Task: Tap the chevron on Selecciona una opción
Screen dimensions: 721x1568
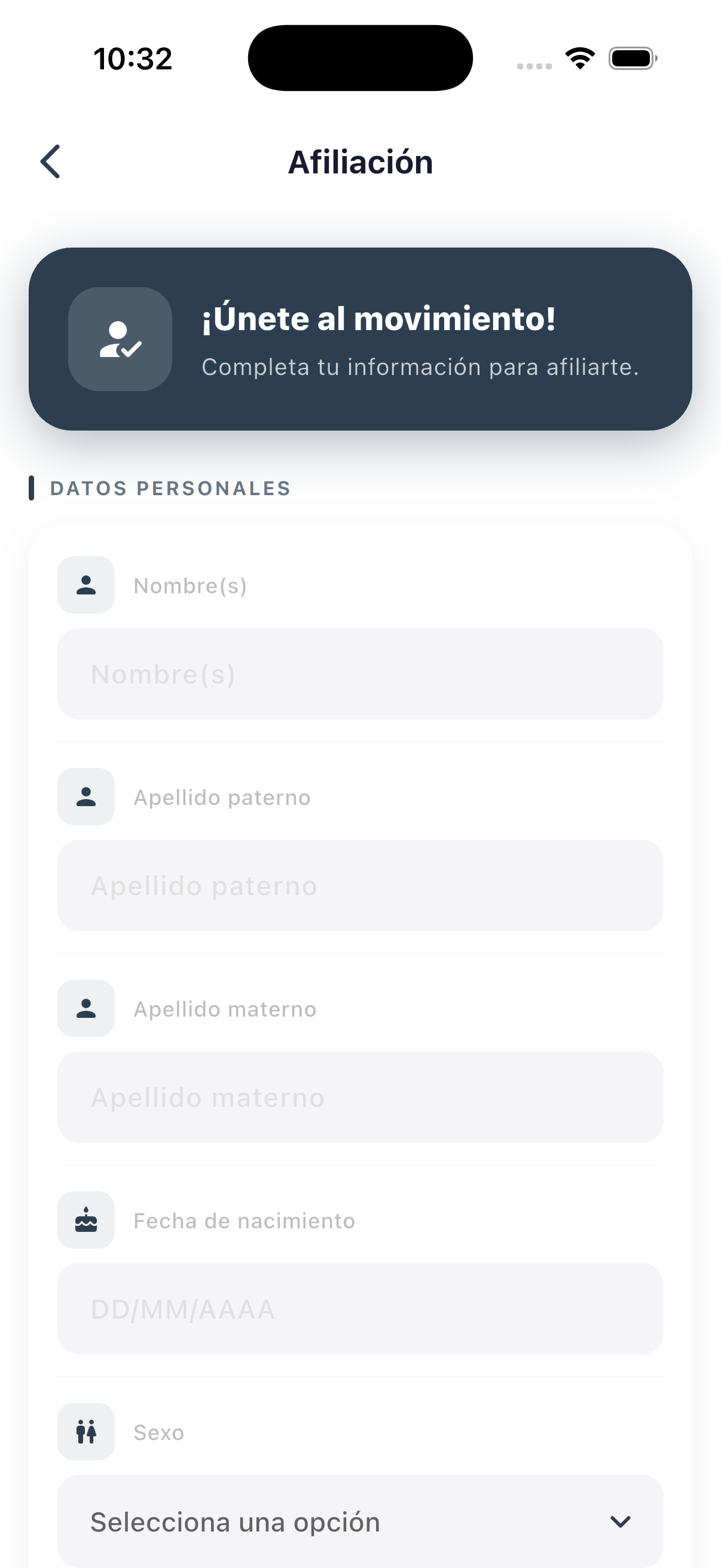Action: 620,1522
